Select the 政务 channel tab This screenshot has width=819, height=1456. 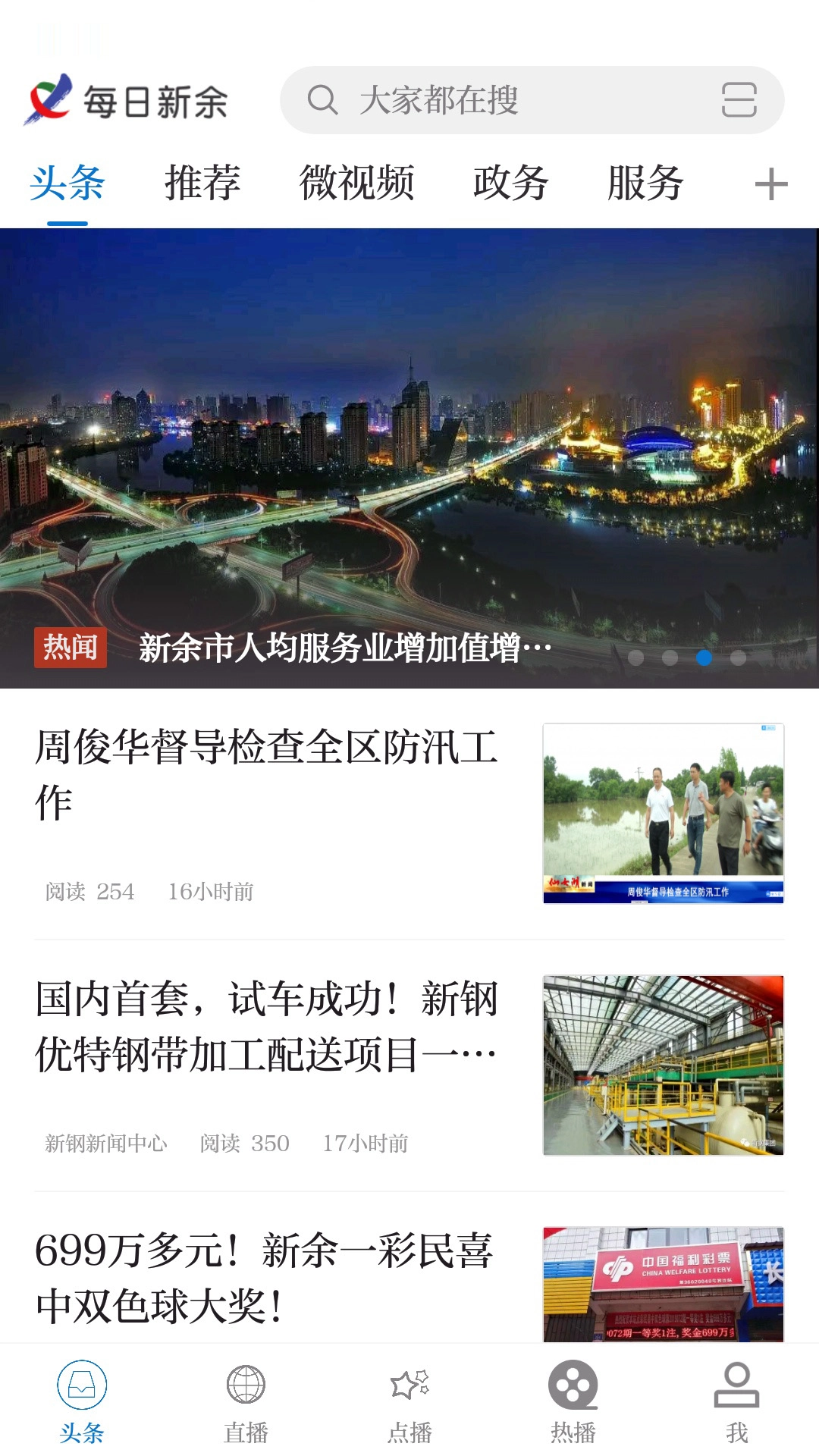point(510,184)
